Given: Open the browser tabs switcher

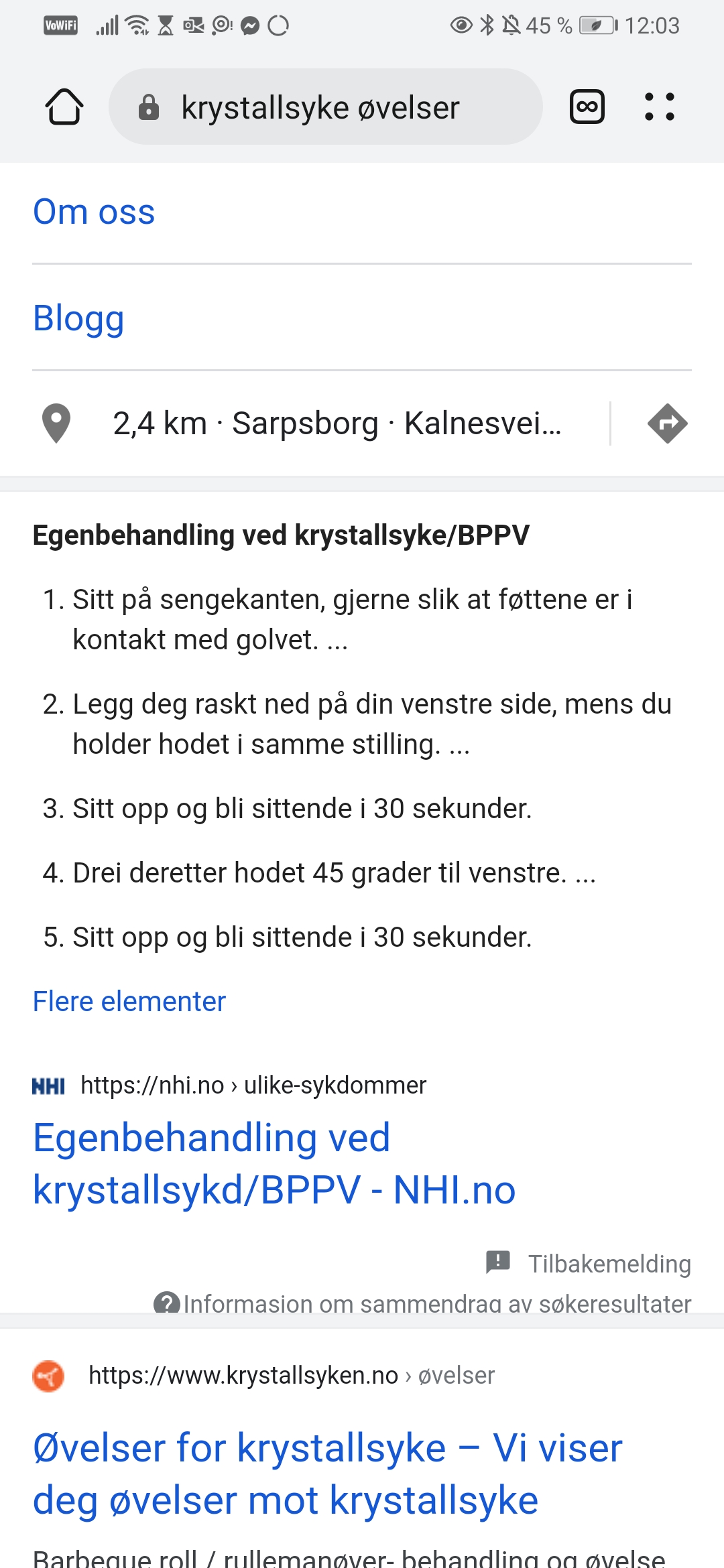Looking at the screenshot, I should click(587, 107).
